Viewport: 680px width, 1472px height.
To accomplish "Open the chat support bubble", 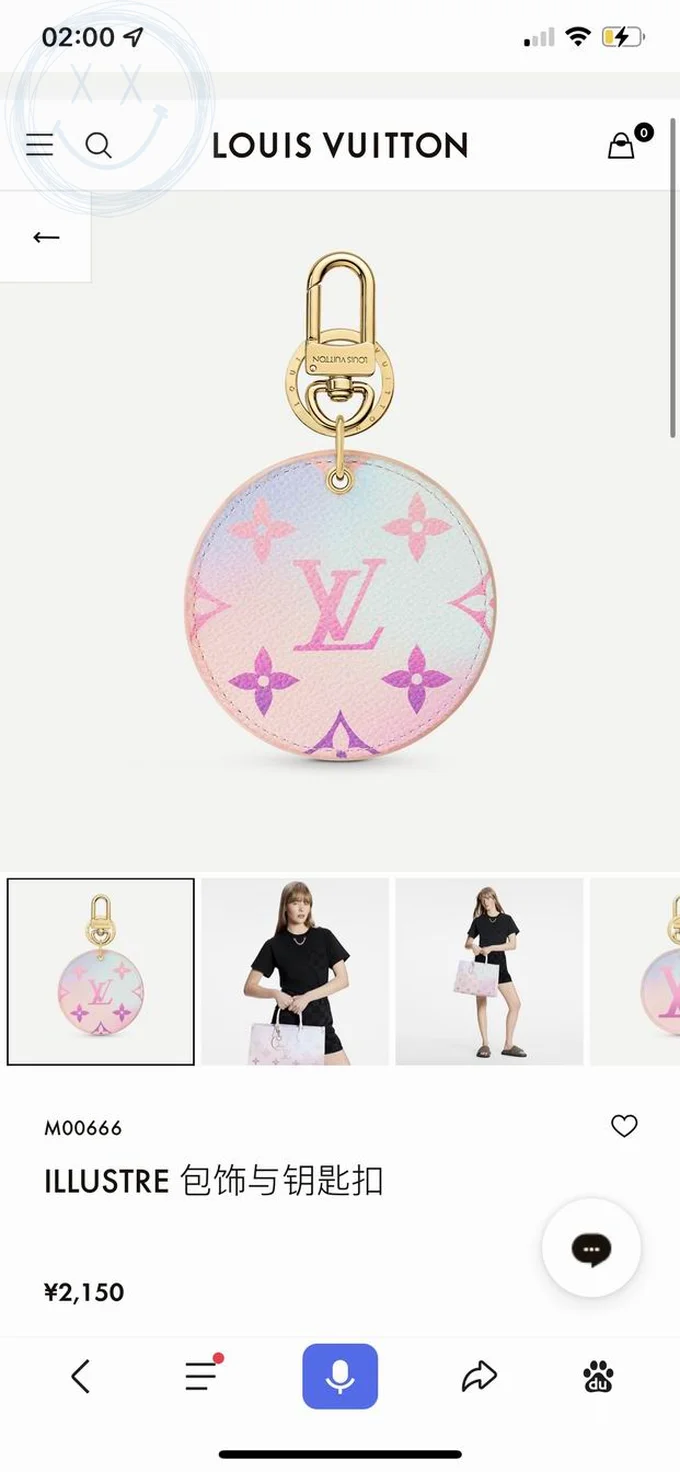I will (591, 1248).
